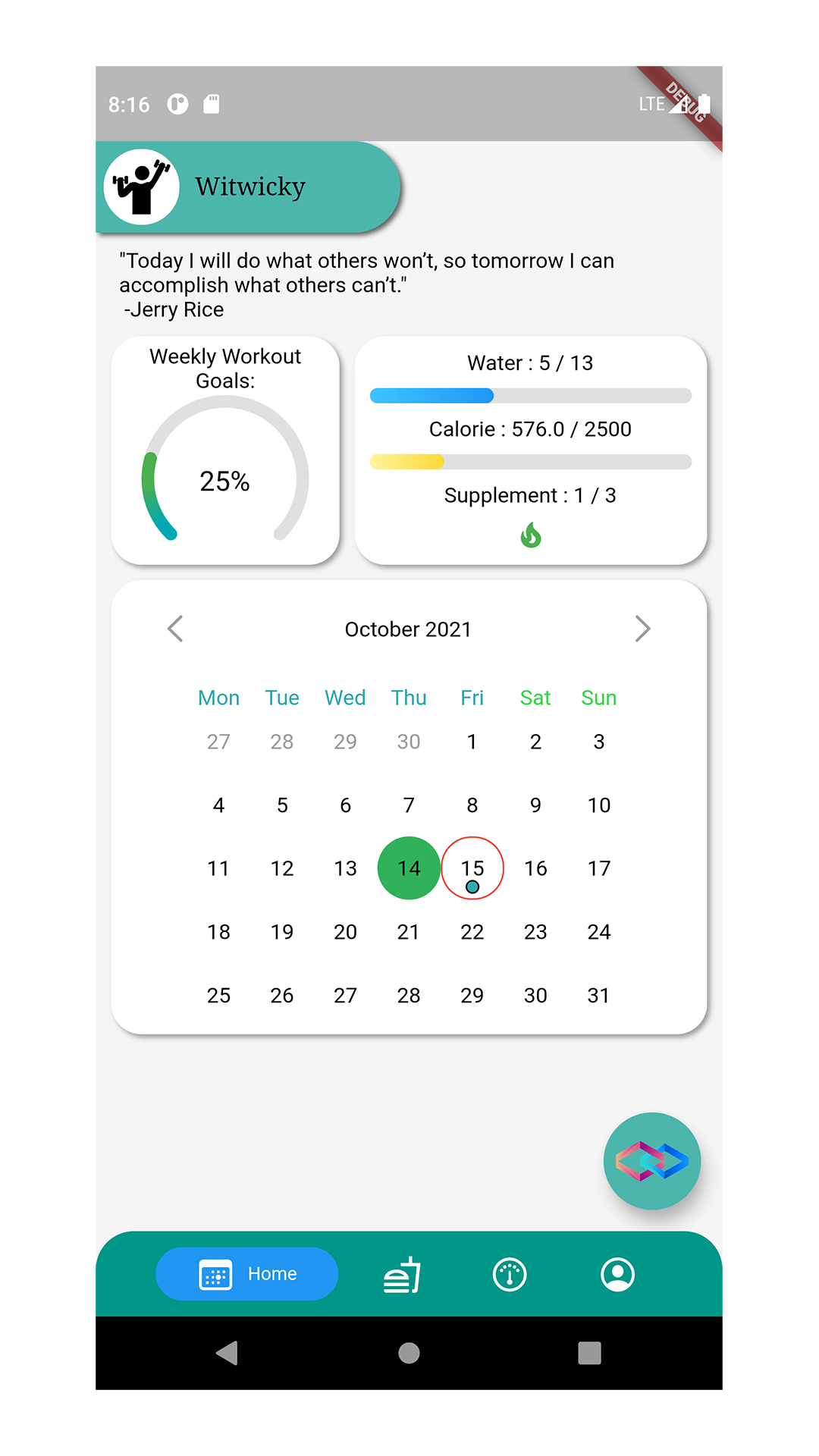Open the Witwicky profile header
The image size is (819, 1456).
(x=248, y=187)
